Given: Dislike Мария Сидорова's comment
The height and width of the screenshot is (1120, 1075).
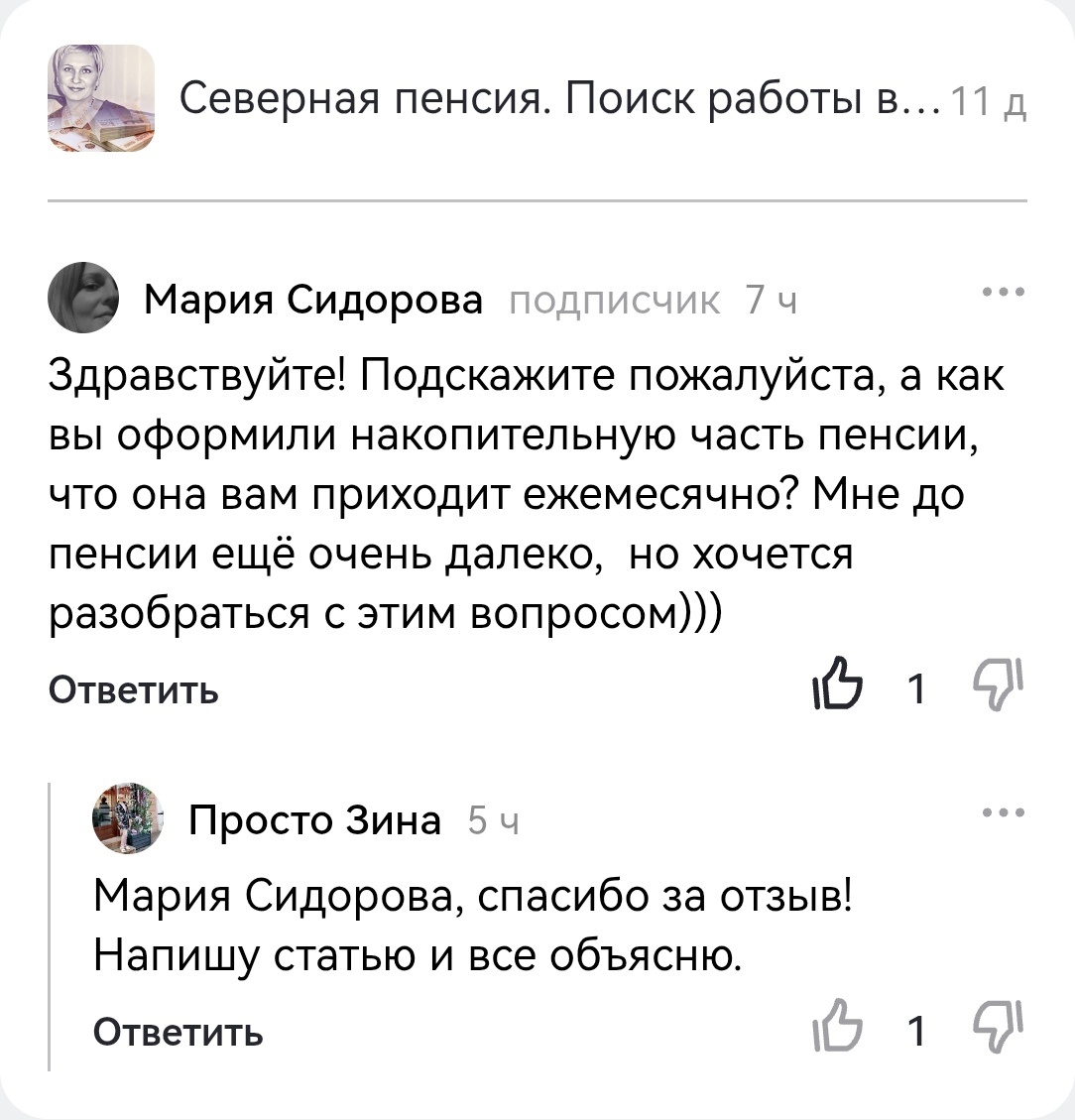Looking at the screenshot, I should tap(992, 686).
